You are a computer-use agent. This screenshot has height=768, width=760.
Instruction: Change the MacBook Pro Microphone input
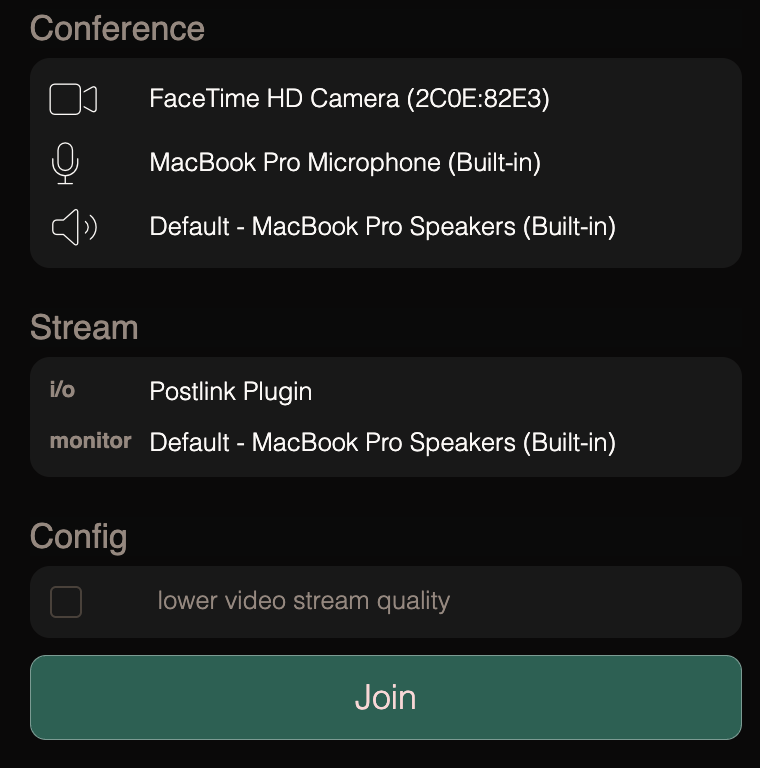(x=345, y=163)
